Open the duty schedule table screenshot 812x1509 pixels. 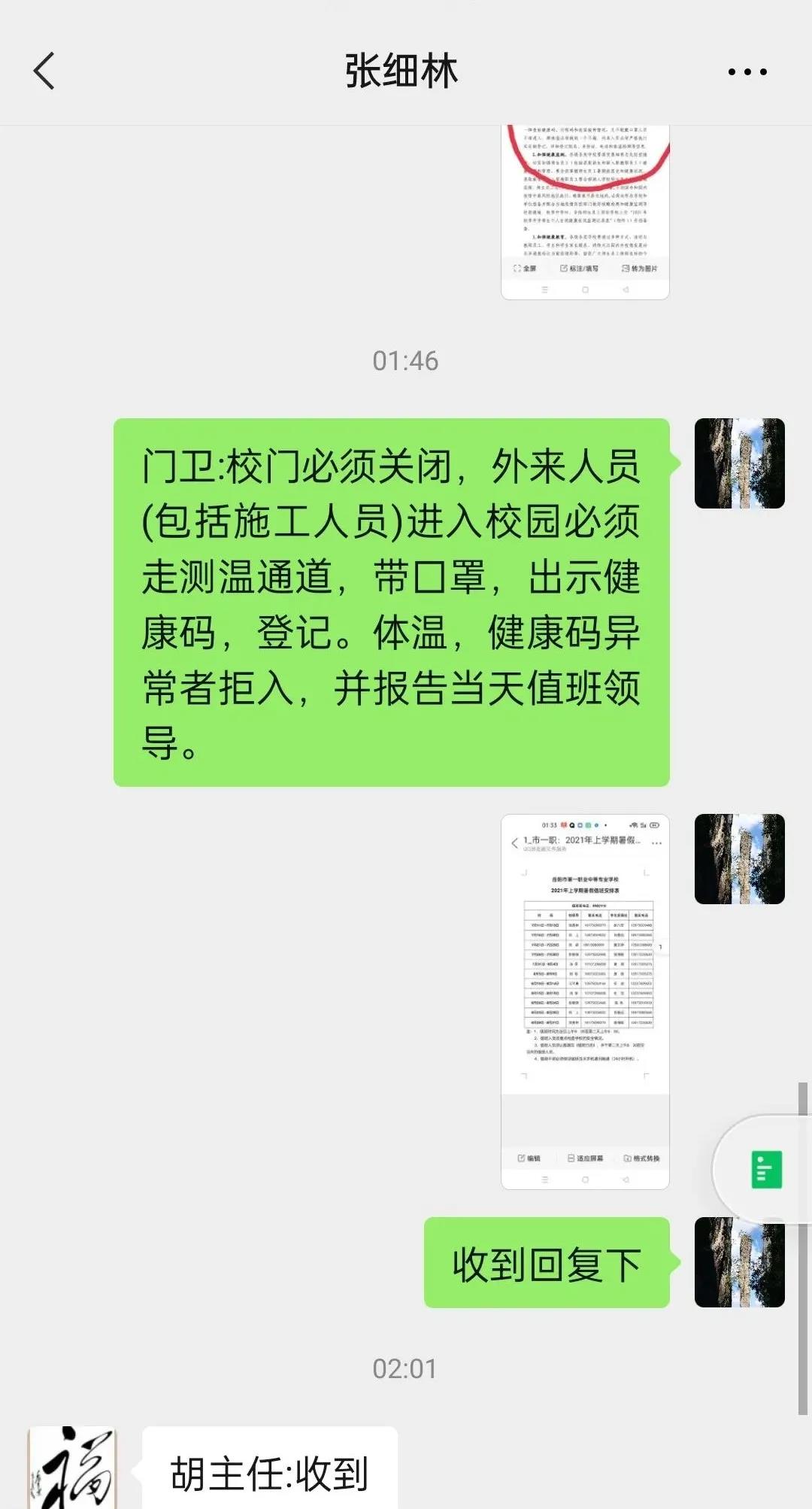pyautogui.click(x=585, y=1000)
